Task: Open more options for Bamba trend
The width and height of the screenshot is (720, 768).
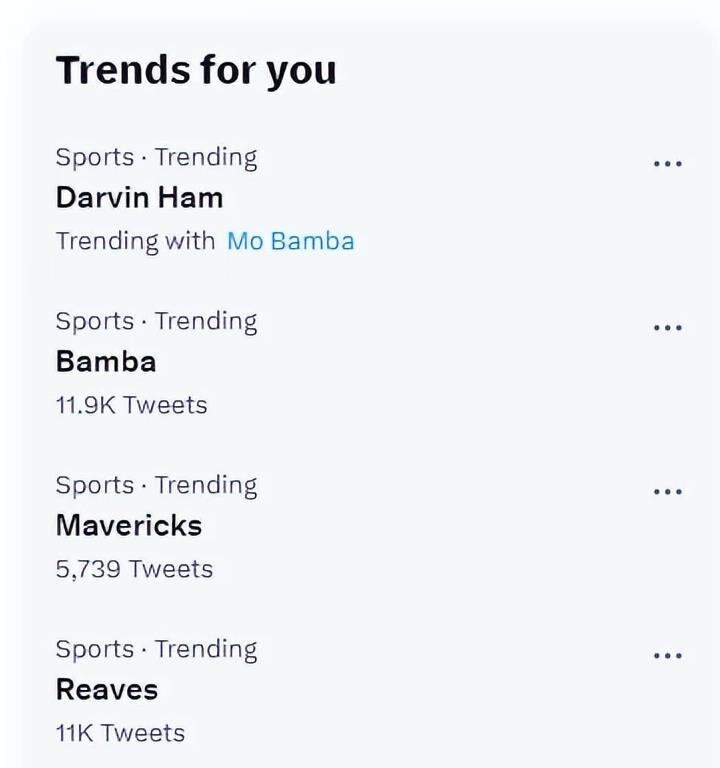Action: click(x=667, y=327)
